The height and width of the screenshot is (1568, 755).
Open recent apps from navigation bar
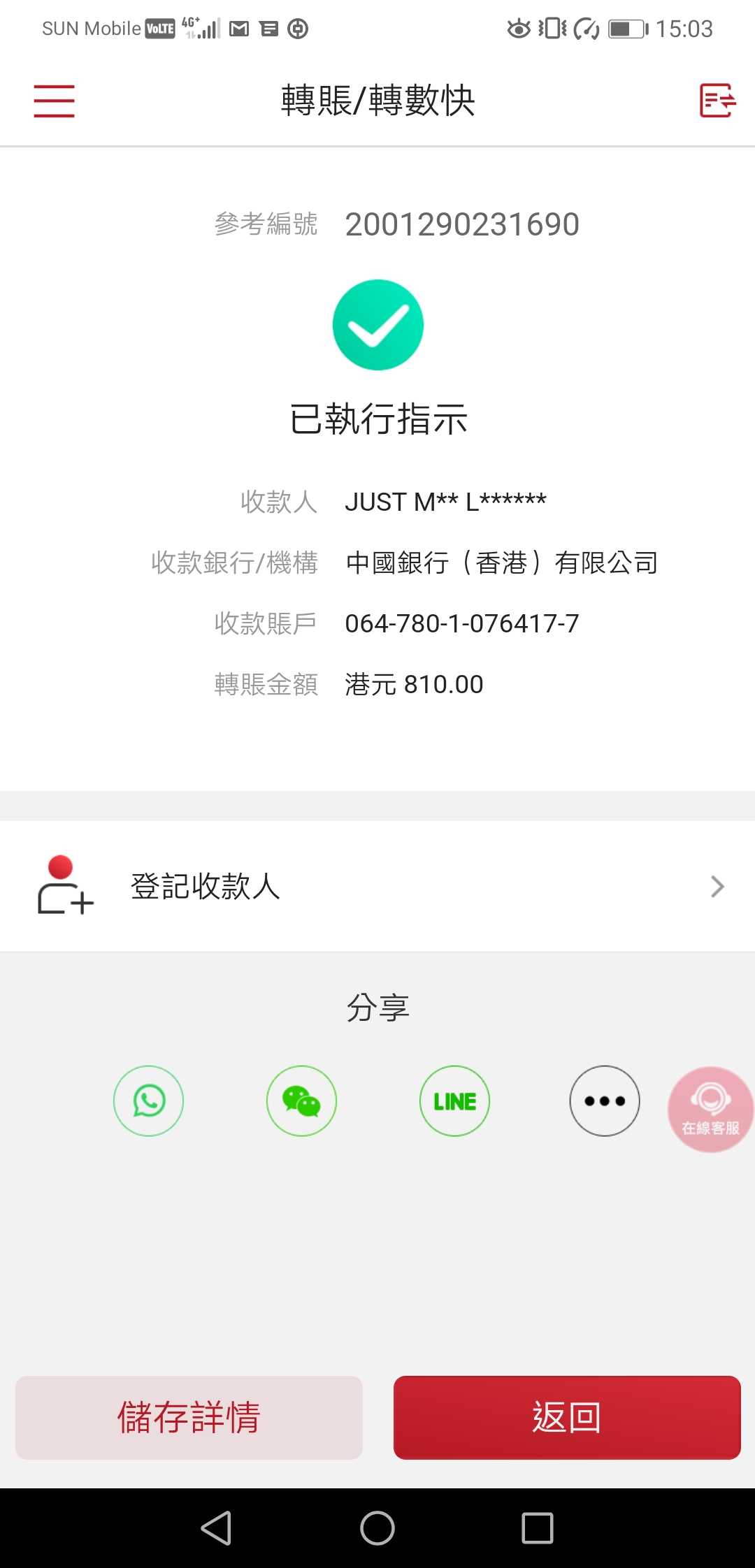[538, 1527]
